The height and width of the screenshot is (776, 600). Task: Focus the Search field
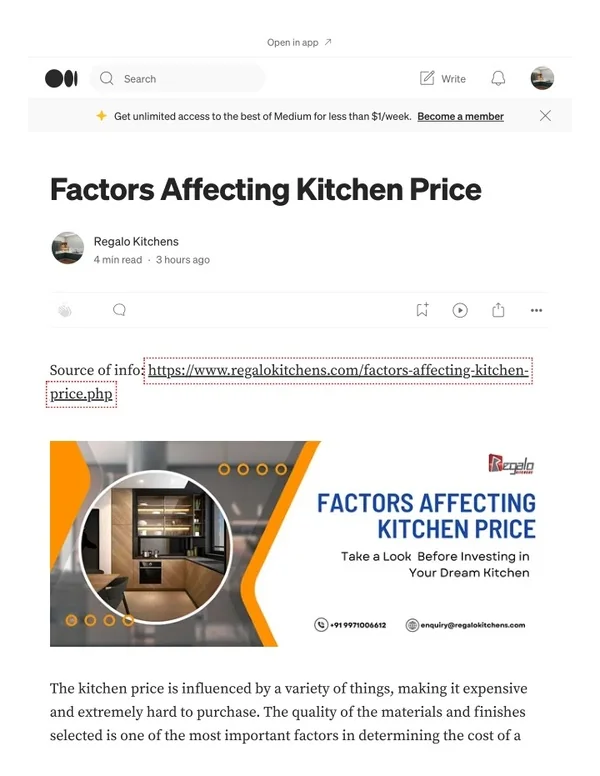(177, 78)
